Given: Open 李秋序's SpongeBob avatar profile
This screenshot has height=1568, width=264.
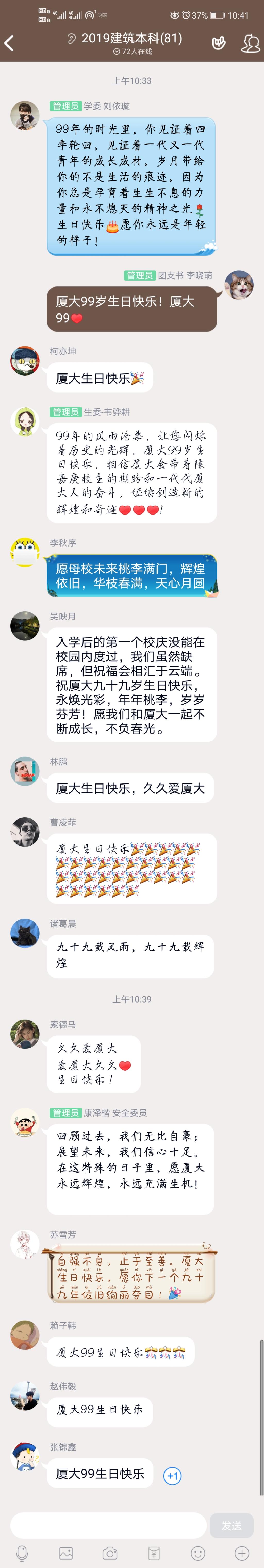Looking at the screenshot, I should (x=25, y=552).
